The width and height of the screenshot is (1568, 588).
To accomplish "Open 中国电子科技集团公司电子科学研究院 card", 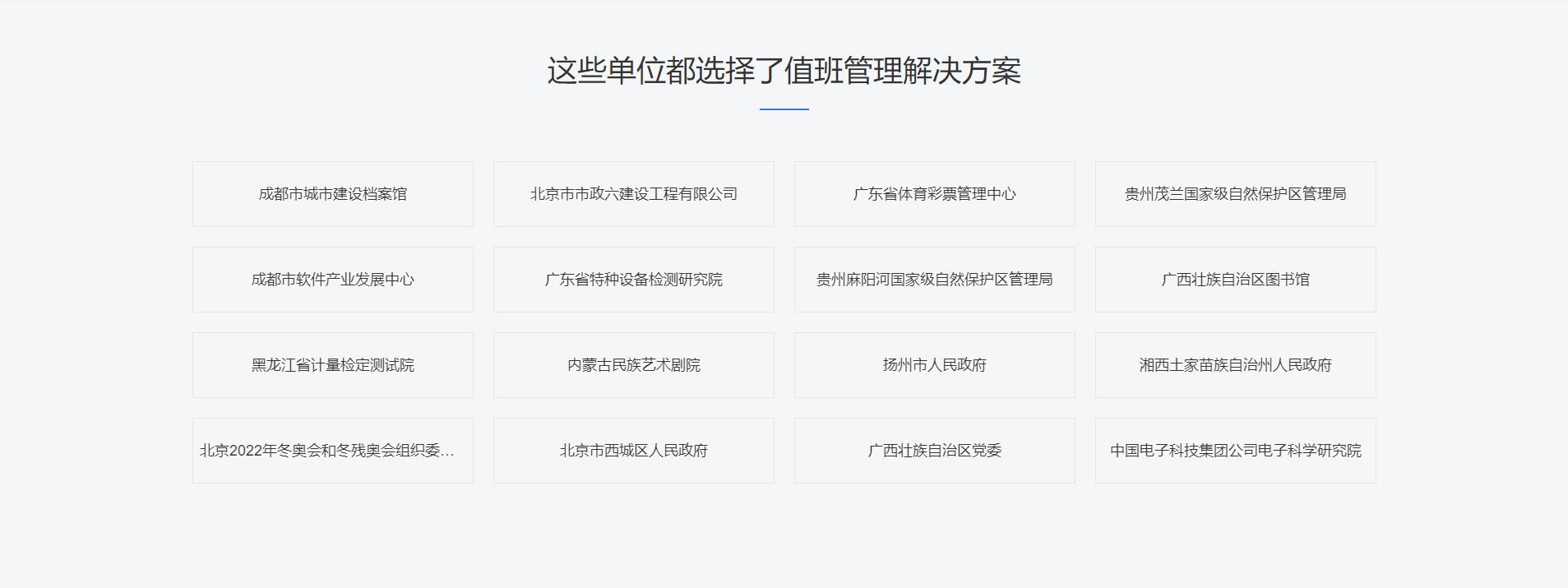I will [x=1235, y=451].
